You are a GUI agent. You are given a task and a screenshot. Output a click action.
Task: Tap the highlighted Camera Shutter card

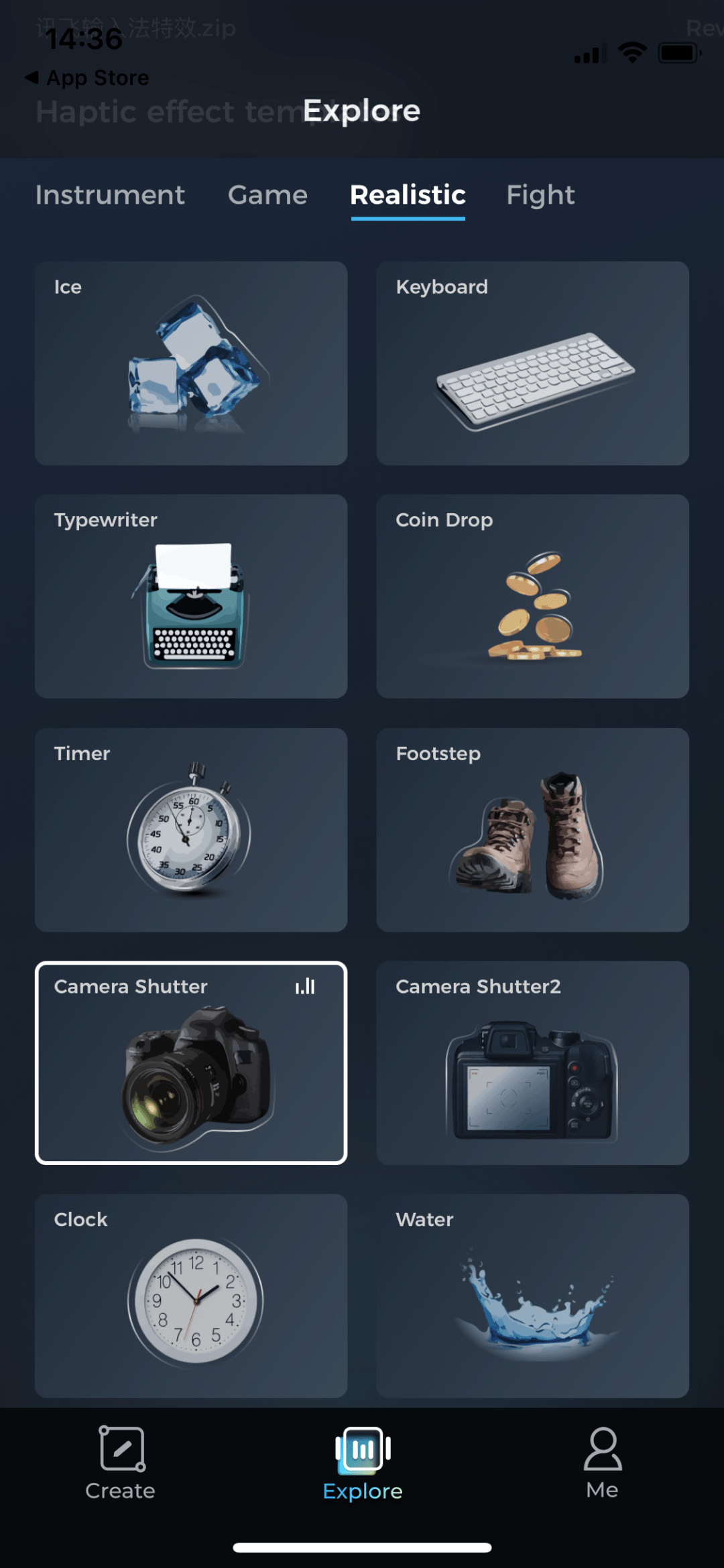(191, 1063)
